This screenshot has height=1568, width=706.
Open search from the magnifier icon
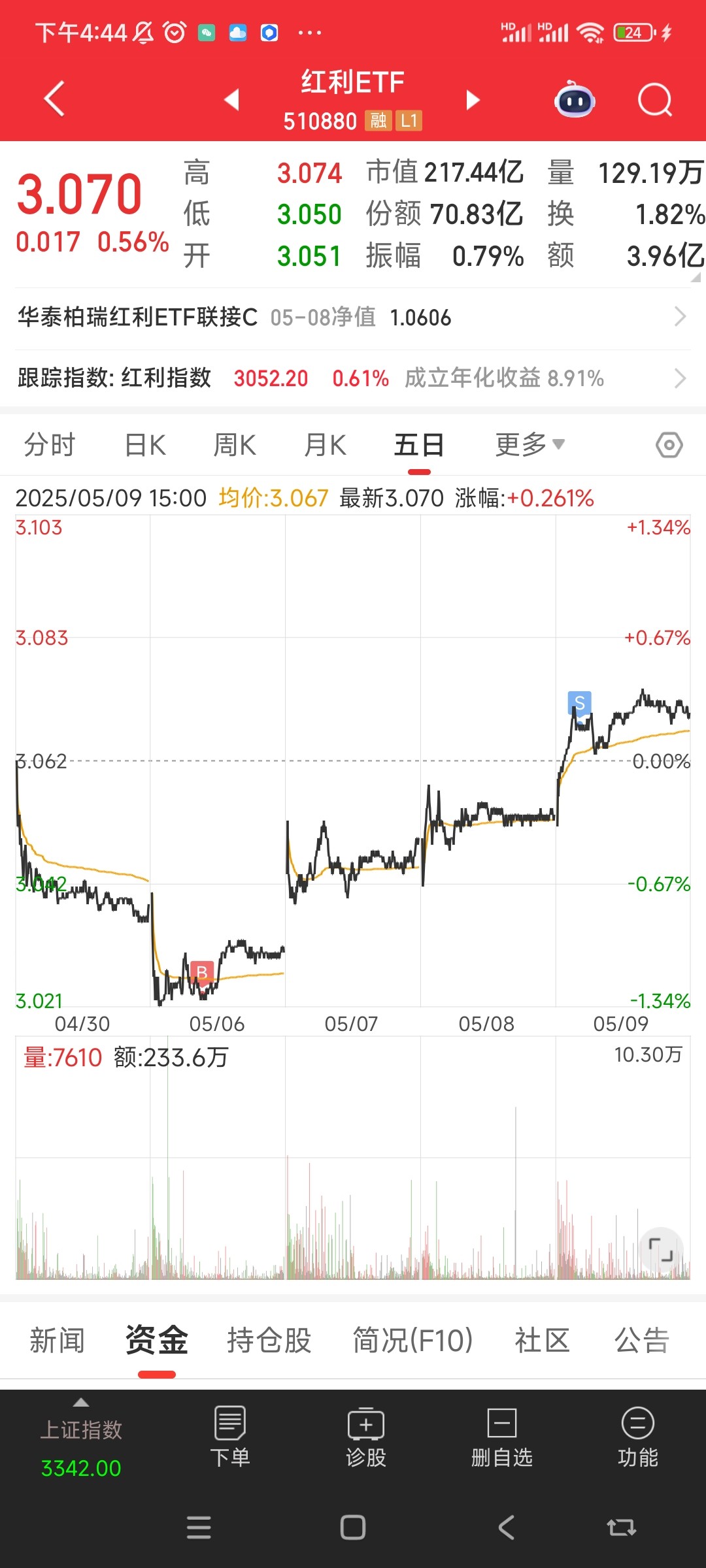click(655, 100)
